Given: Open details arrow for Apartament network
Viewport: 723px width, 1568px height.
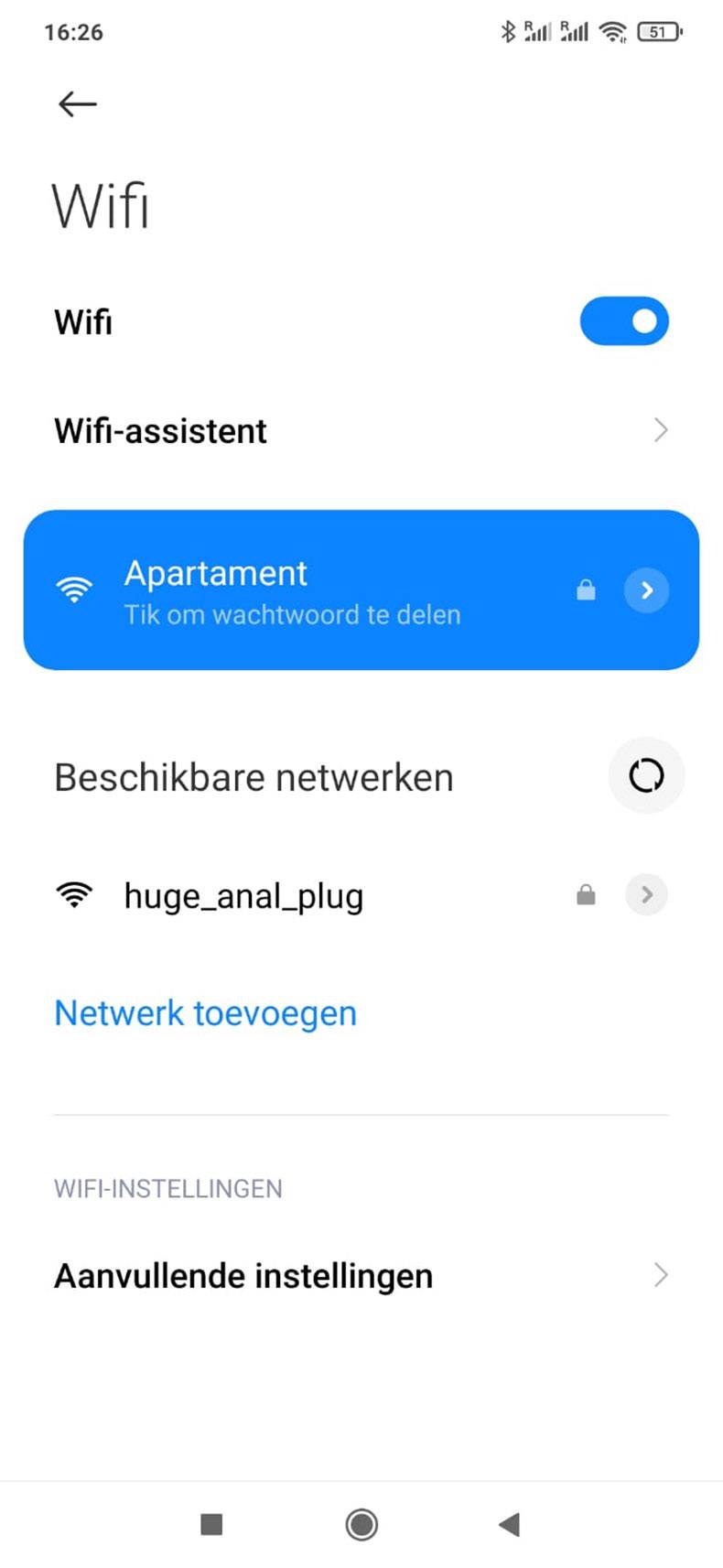Looking at the screenshot, I should [646, 590].
